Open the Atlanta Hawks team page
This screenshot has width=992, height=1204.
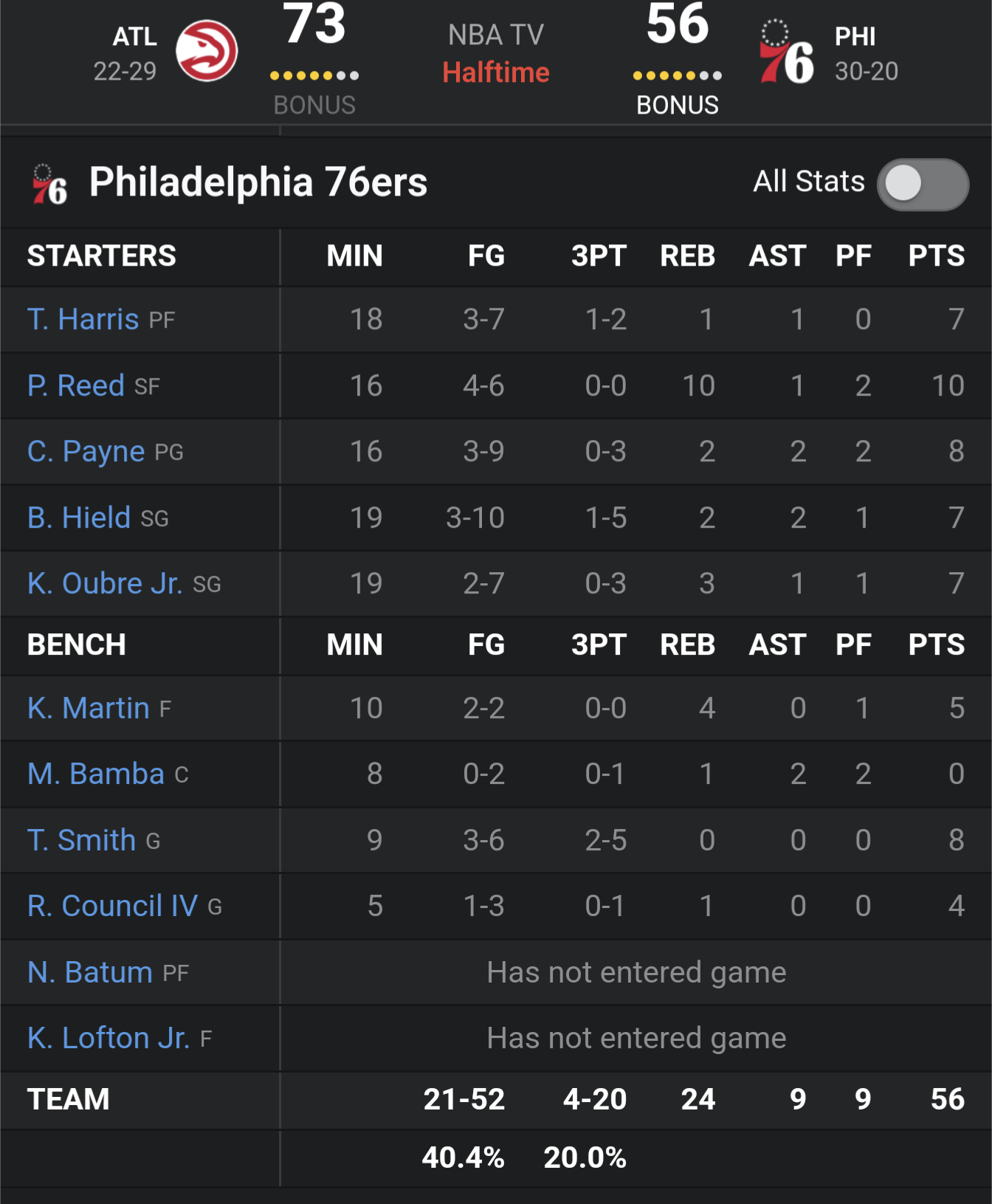pos(206,52)
